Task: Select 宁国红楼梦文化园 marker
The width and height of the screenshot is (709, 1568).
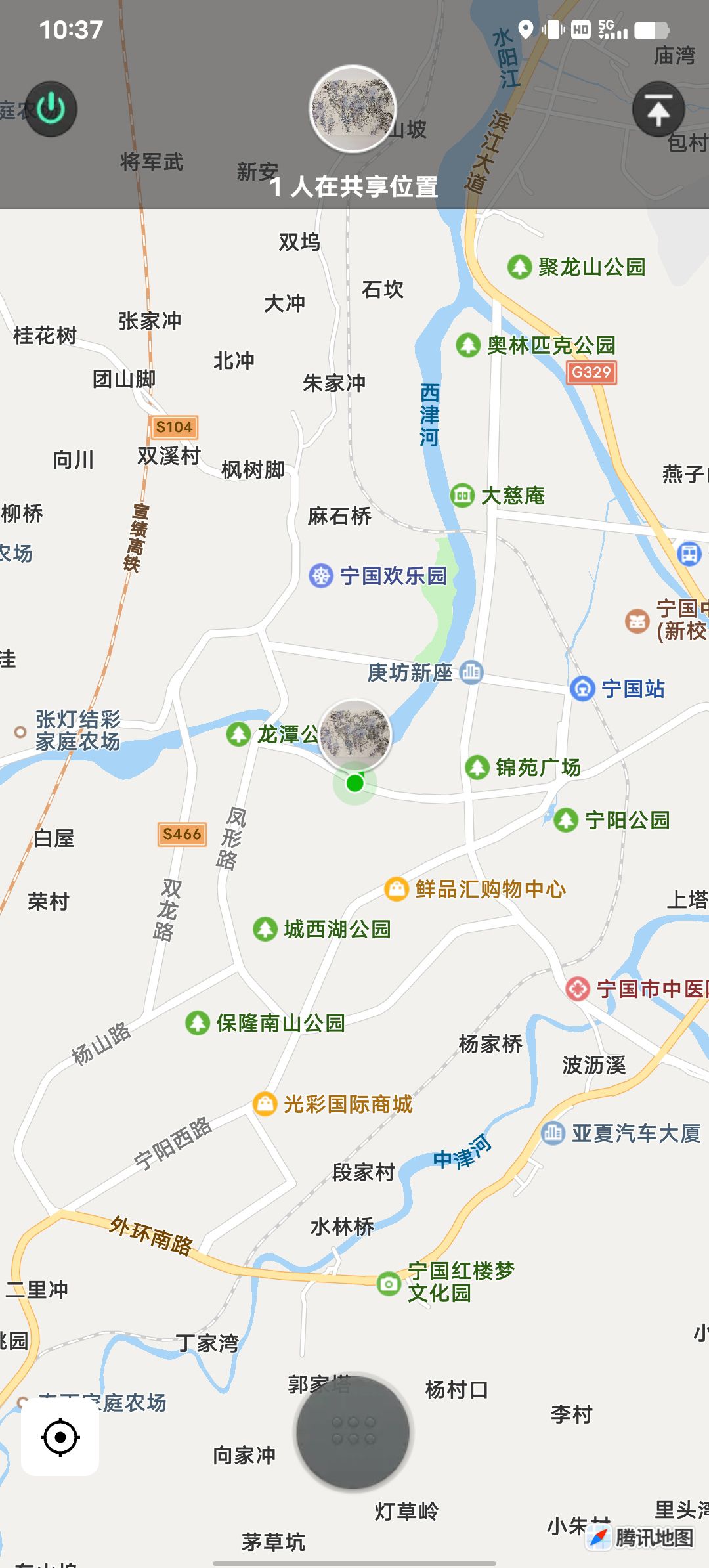Action: point(389,1283)
